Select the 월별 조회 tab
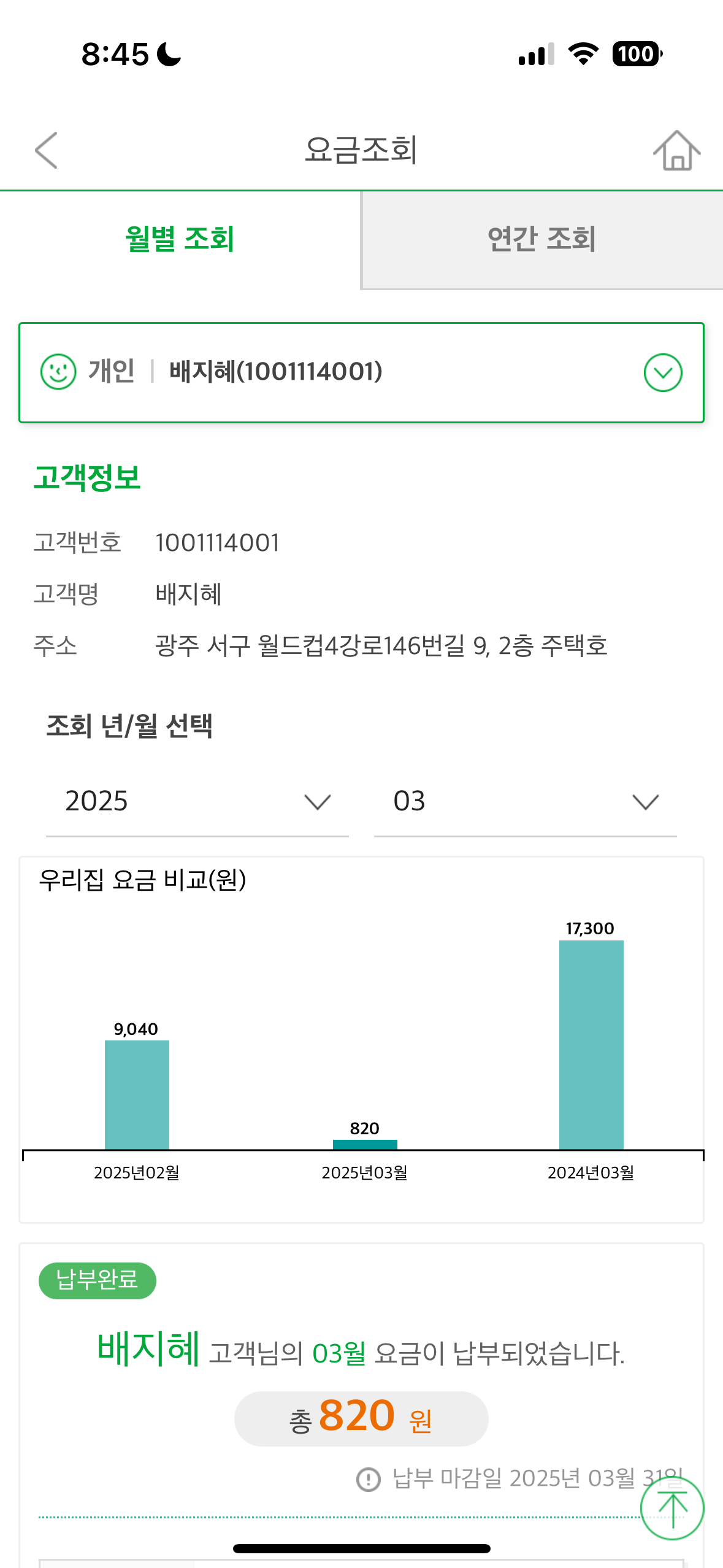Screen dimensions: 723x1568 [x=180, y=239]
